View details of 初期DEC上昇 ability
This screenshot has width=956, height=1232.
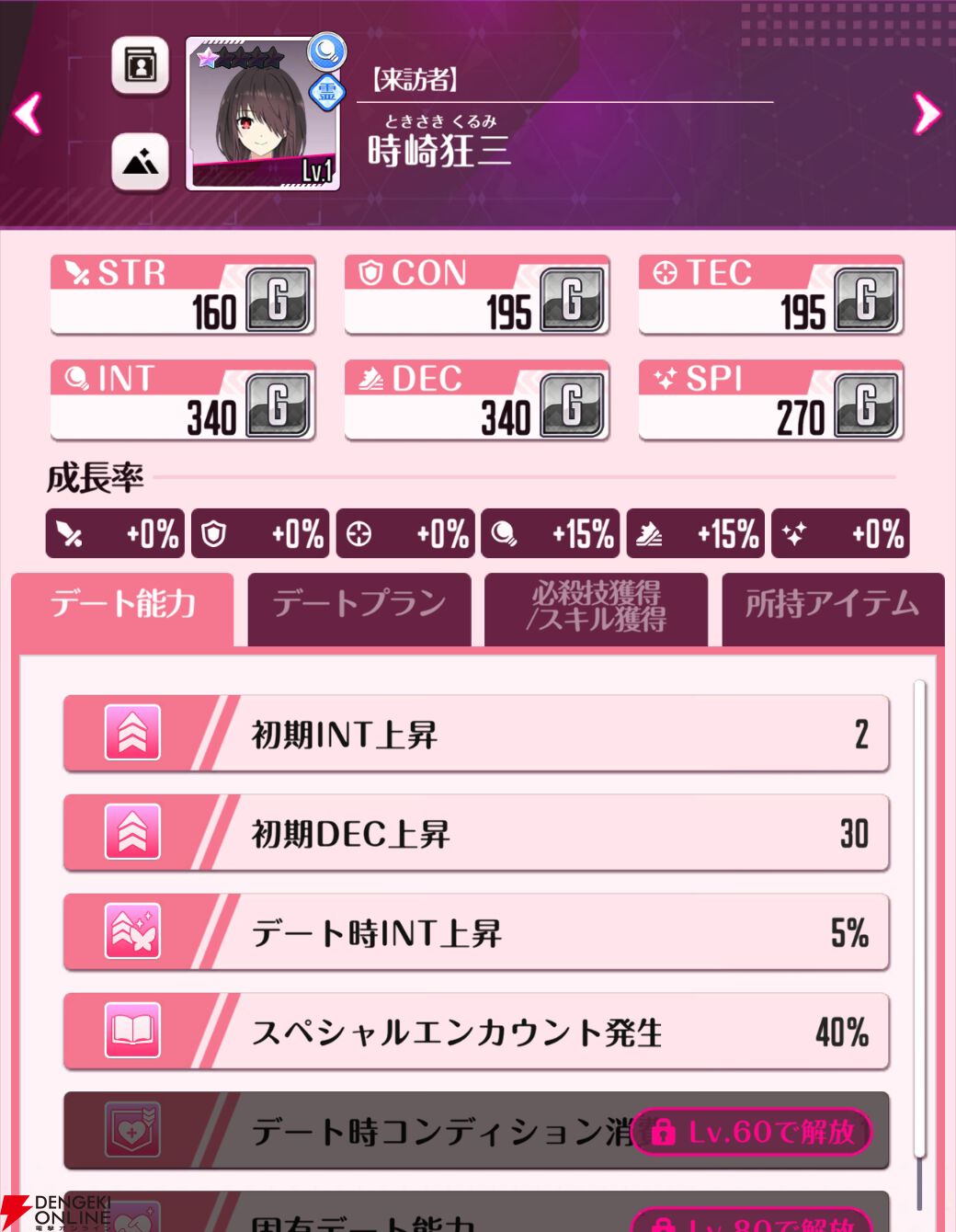(475, 833)
